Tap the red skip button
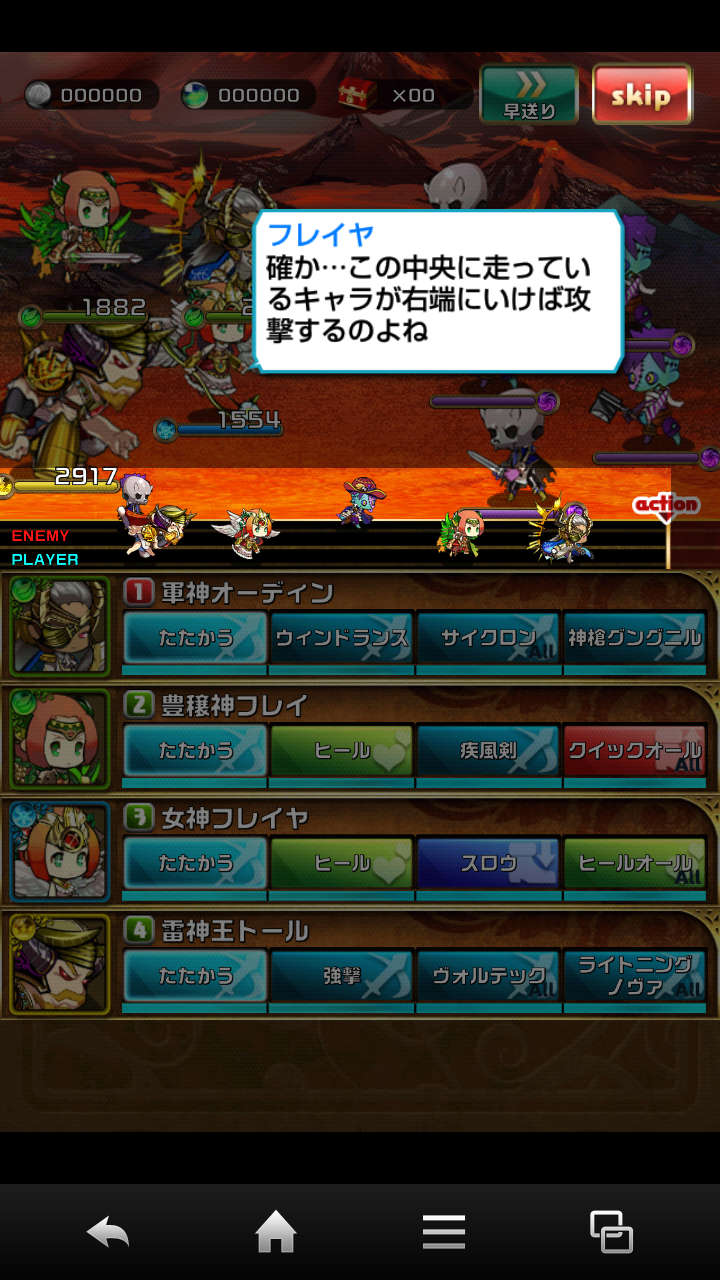Screen dimensions: 720x1280 [x=642, y=95]
